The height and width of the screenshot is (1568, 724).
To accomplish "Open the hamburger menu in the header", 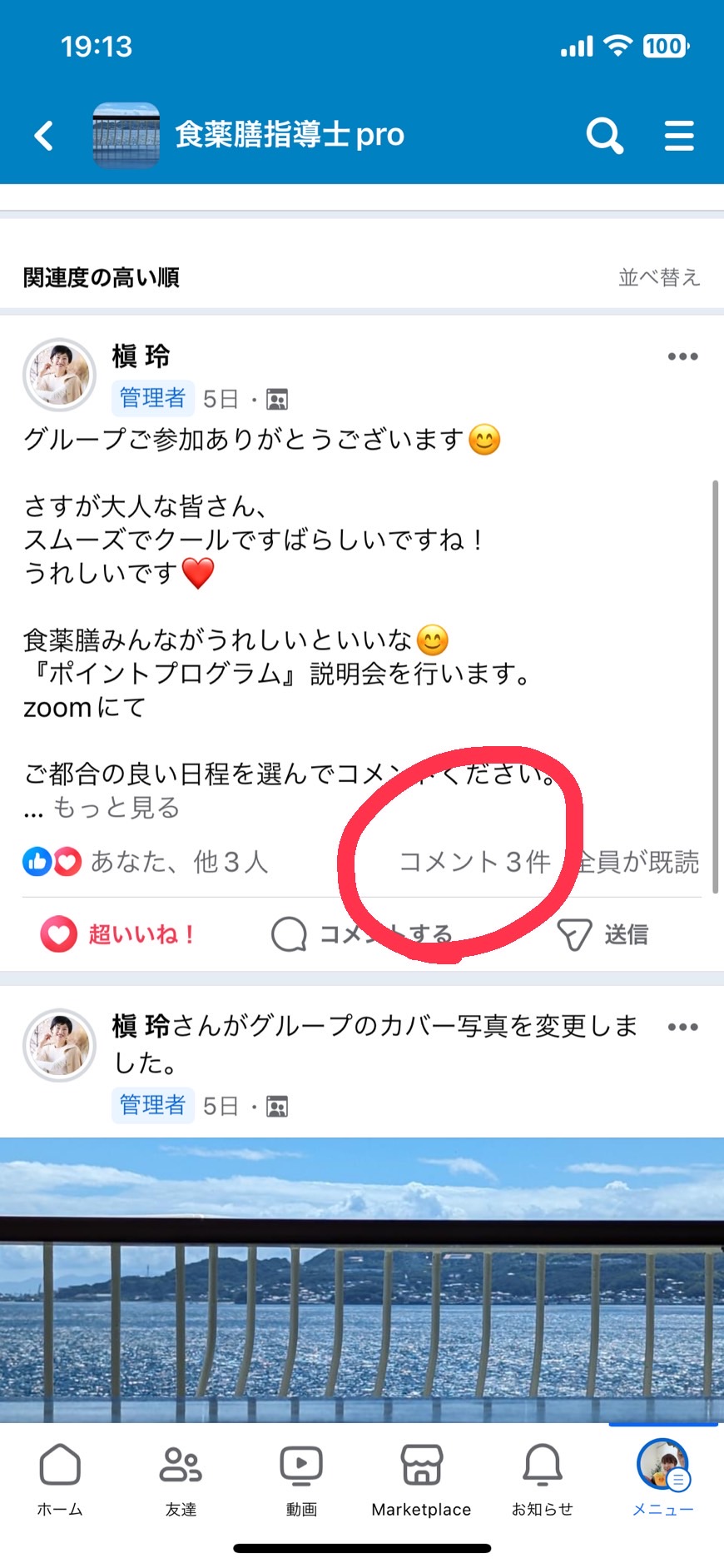I will point(679,136).
